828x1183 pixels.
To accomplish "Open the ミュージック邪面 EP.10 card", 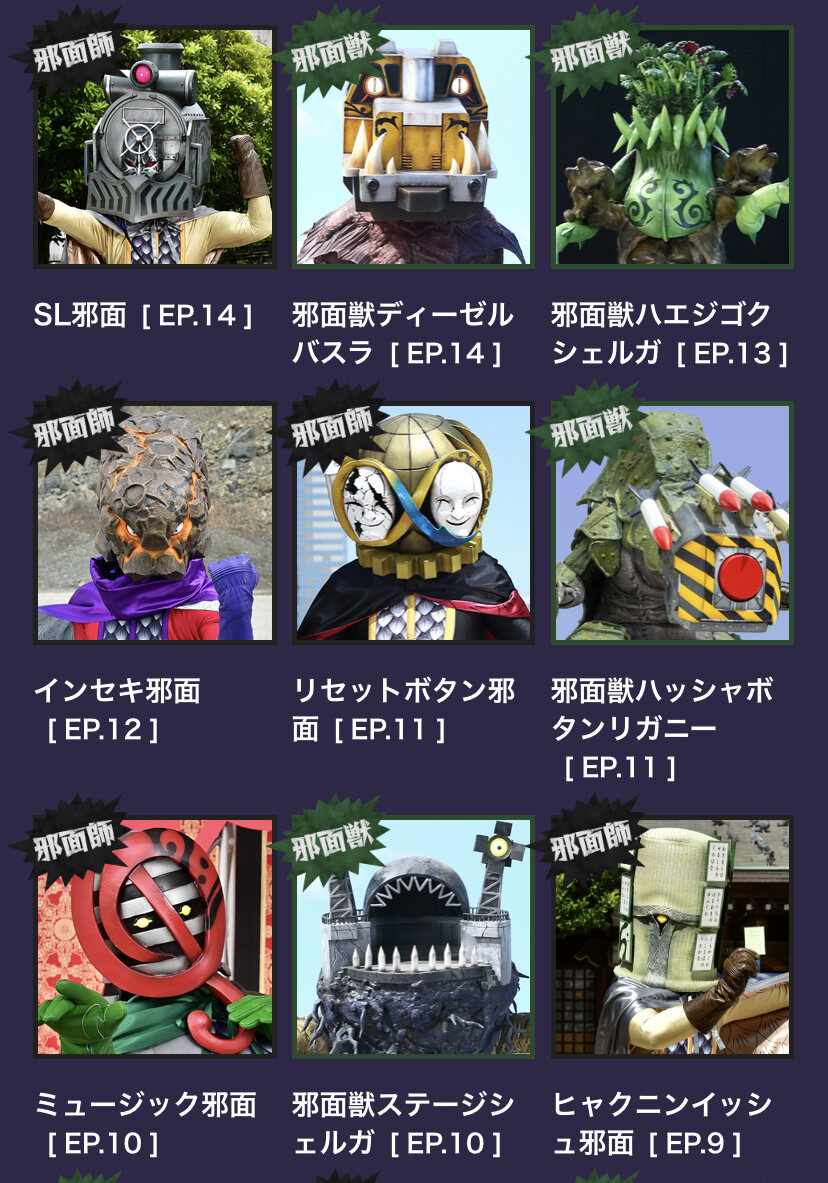I will click(x=155, y=937).
